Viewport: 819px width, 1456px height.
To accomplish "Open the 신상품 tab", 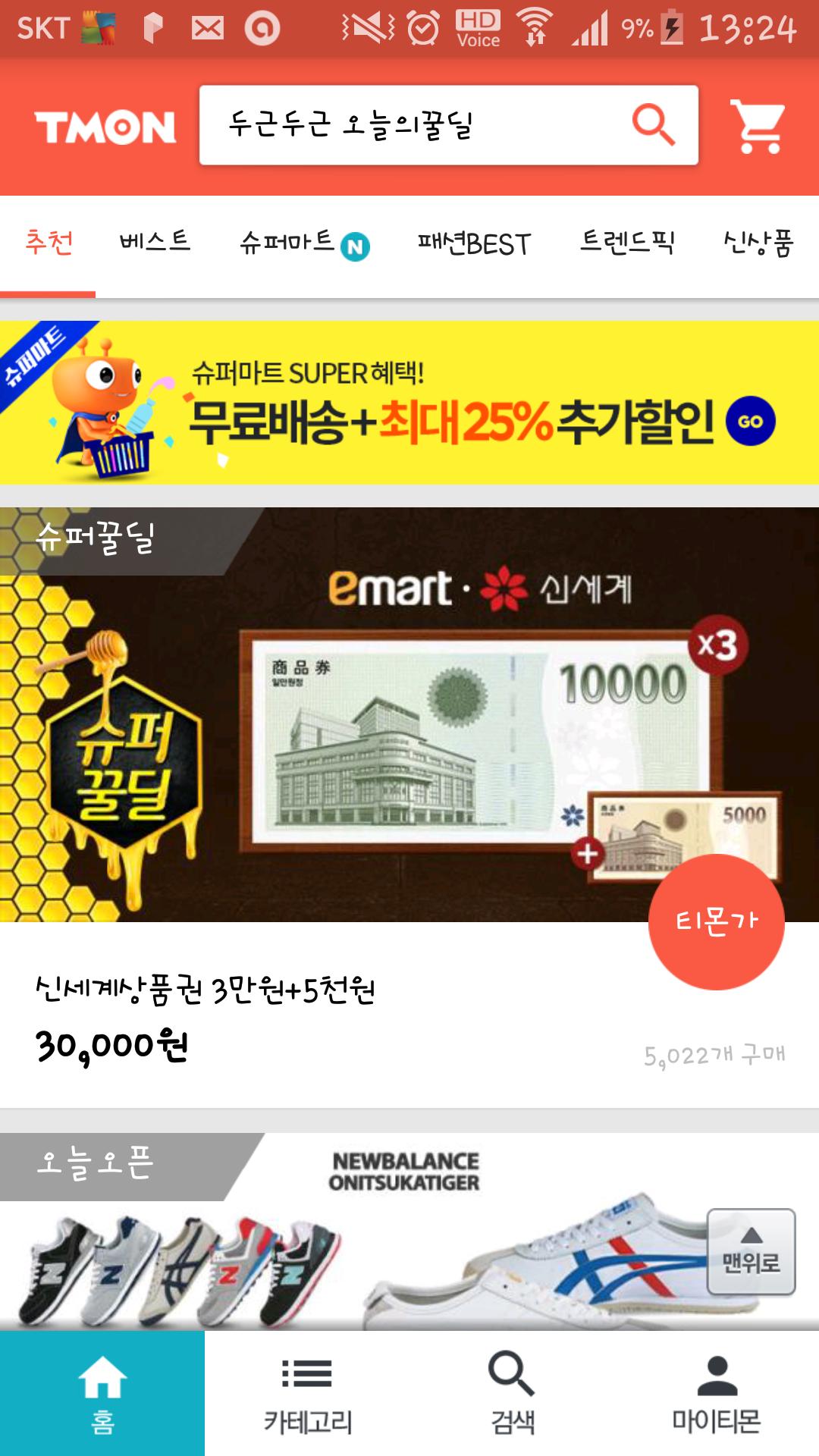I will [x=758, y=243].
